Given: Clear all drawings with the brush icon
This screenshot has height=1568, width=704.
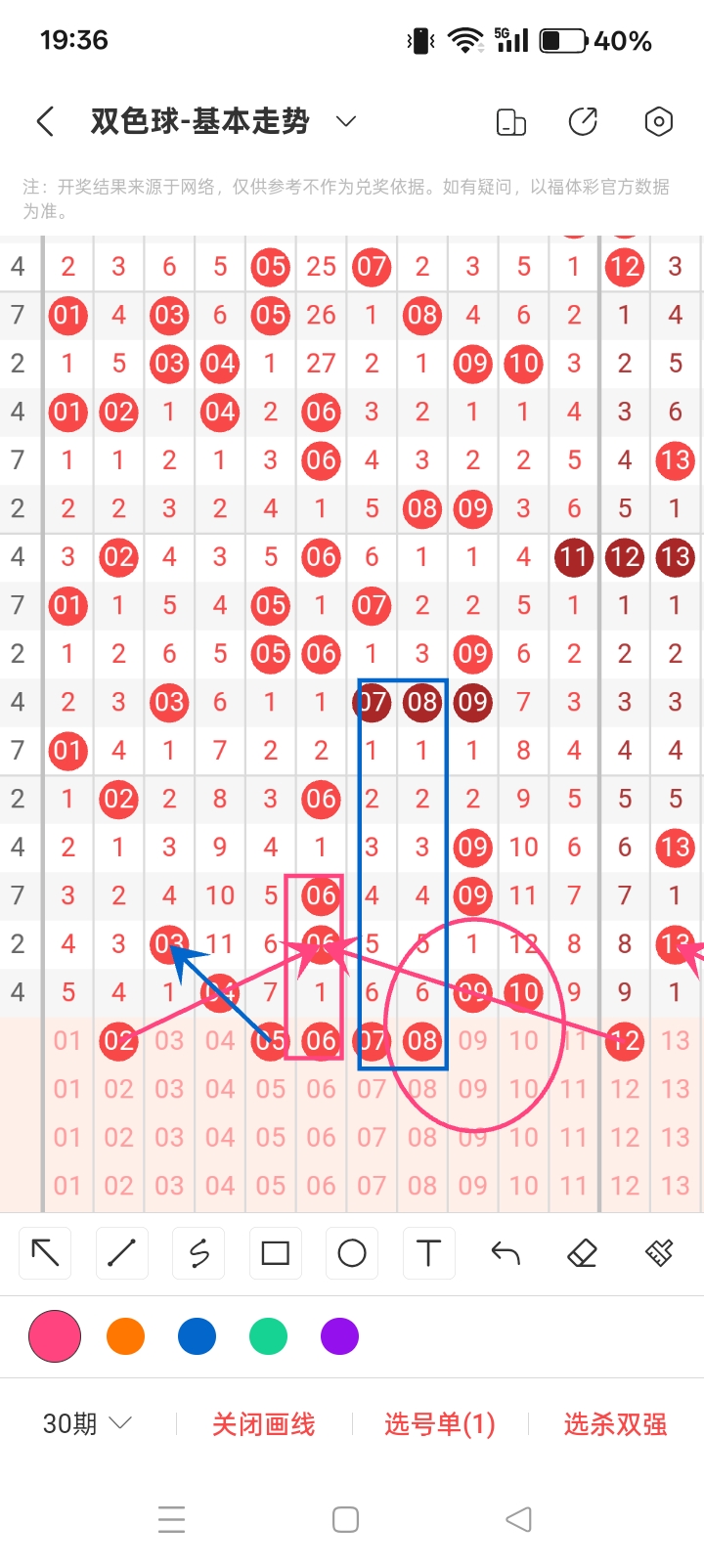Looking at the screenshot, I should pyautogui.click(x=659, y=1252).
